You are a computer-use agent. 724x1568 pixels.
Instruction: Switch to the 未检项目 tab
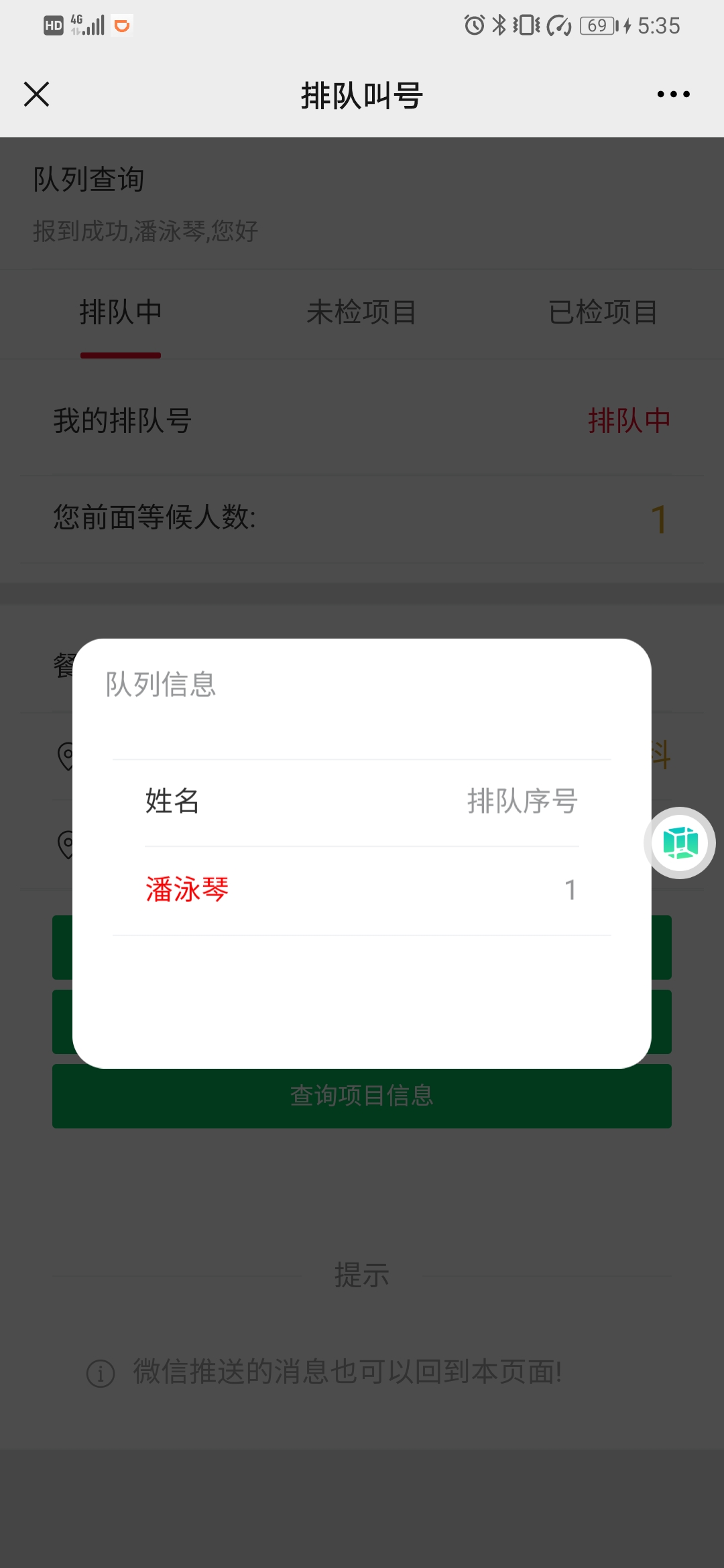(x=361, y=312)
